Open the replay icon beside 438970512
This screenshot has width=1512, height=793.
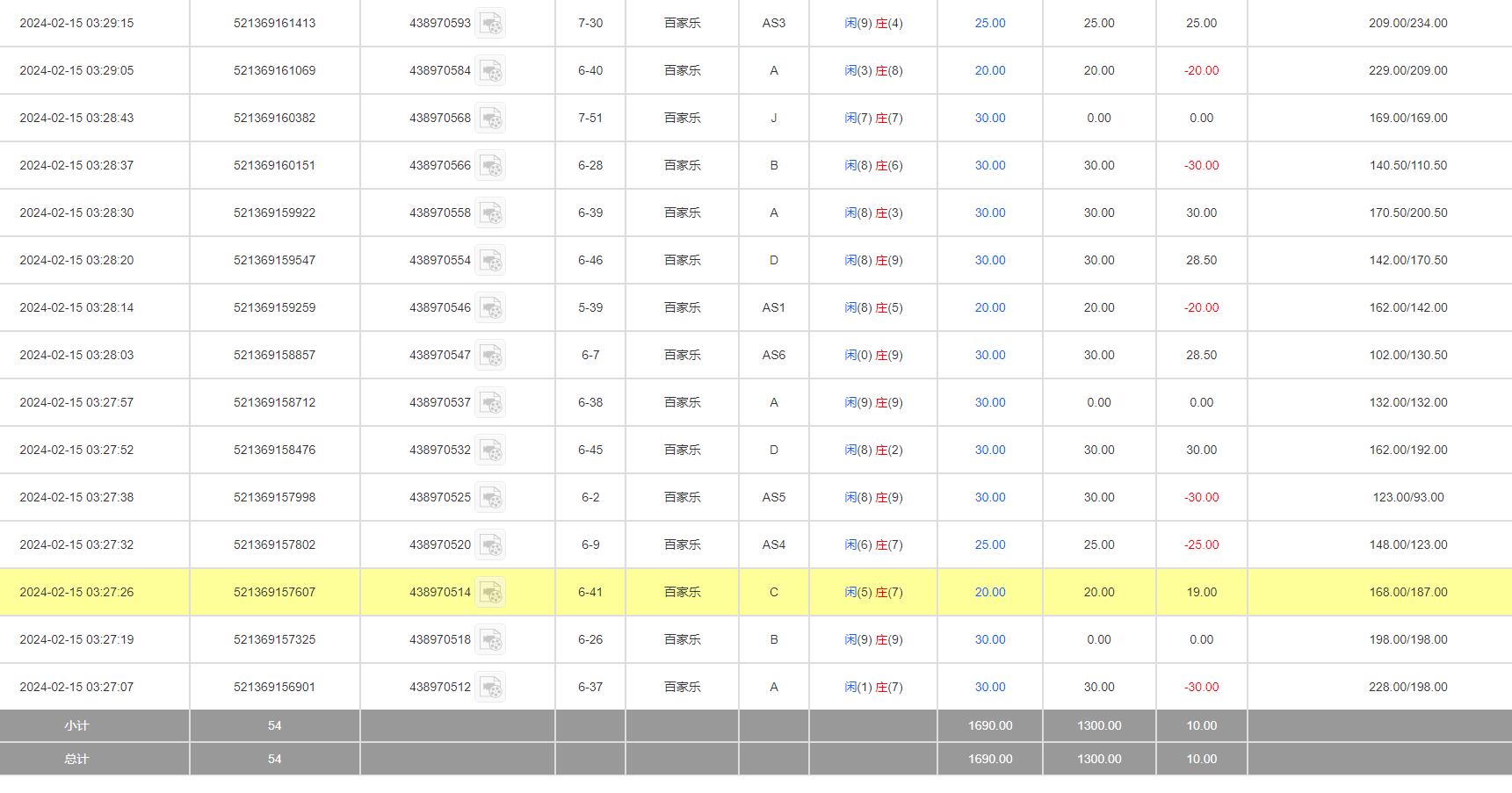click(490, 688)
